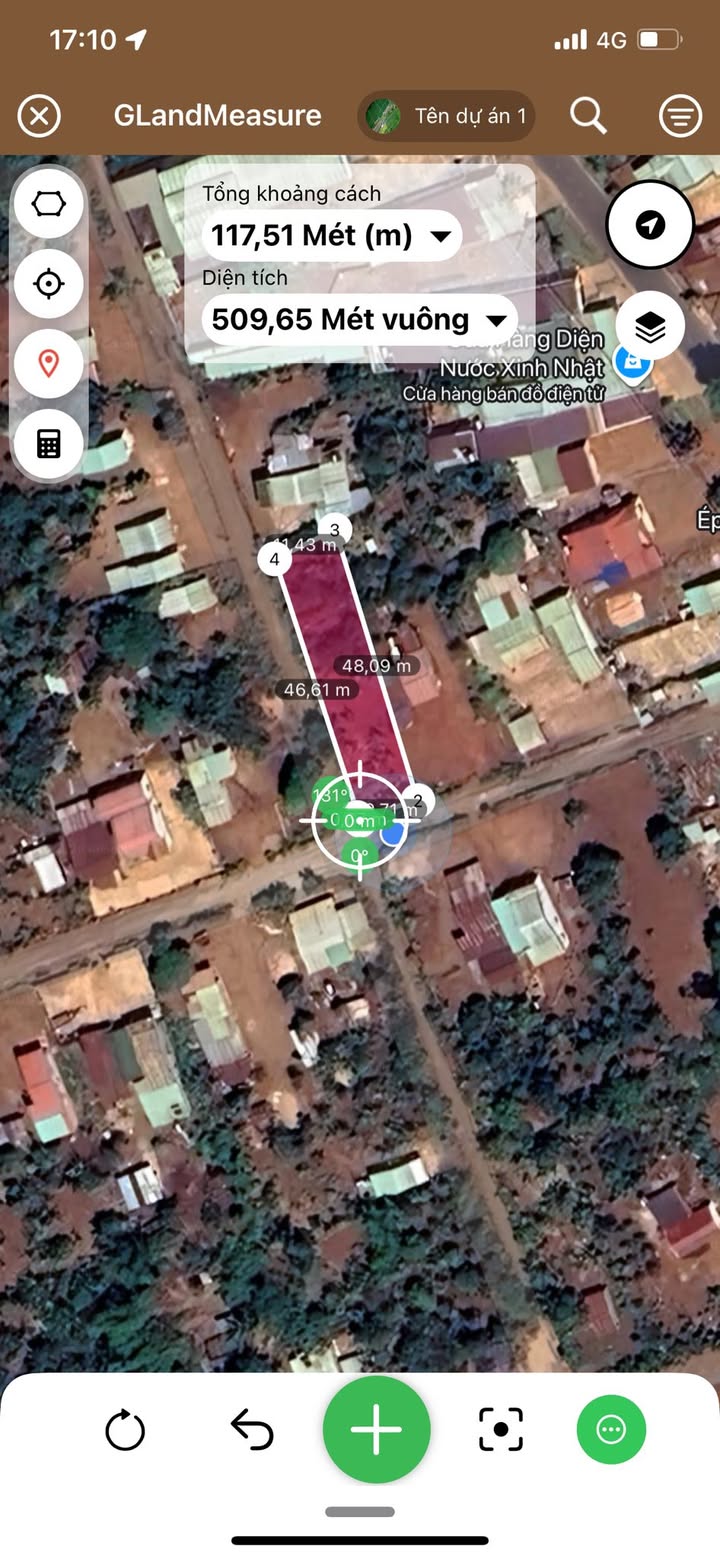Tap the focus frame icon
The image size is (720, 1559).
(x=500, y=1429)
